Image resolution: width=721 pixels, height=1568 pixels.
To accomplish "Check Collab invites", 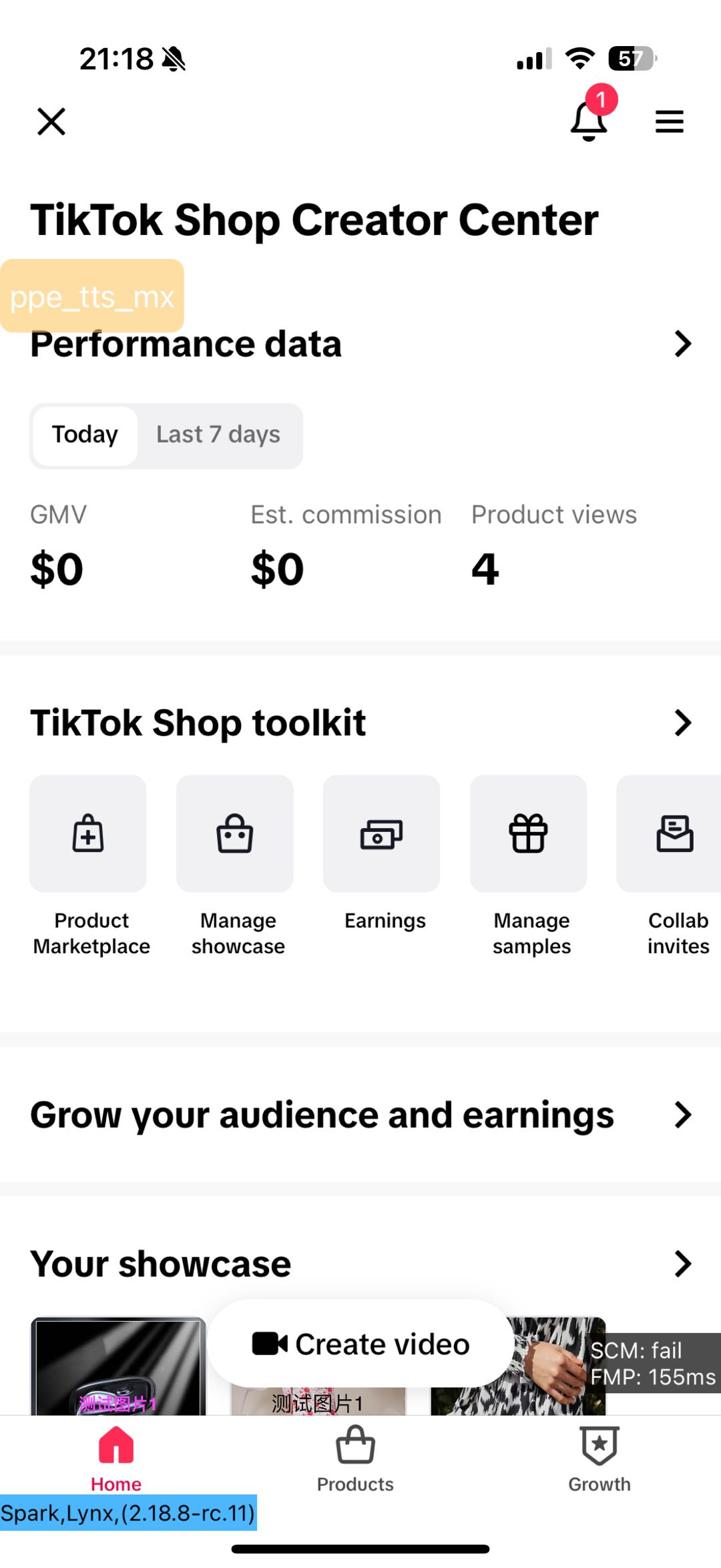I will click(x=674, y=834).
